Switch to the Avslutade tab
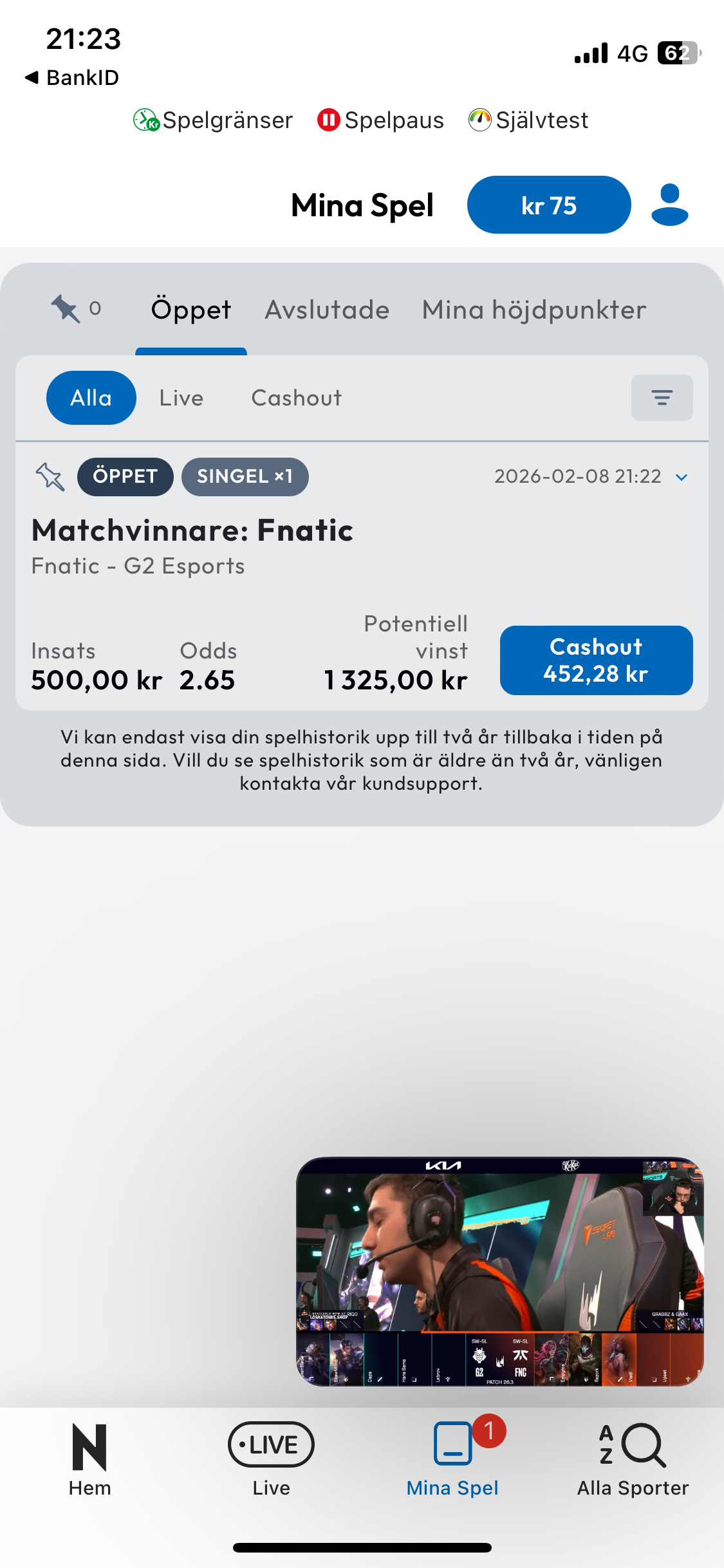The image size is (724, 1568). point(327,310)
